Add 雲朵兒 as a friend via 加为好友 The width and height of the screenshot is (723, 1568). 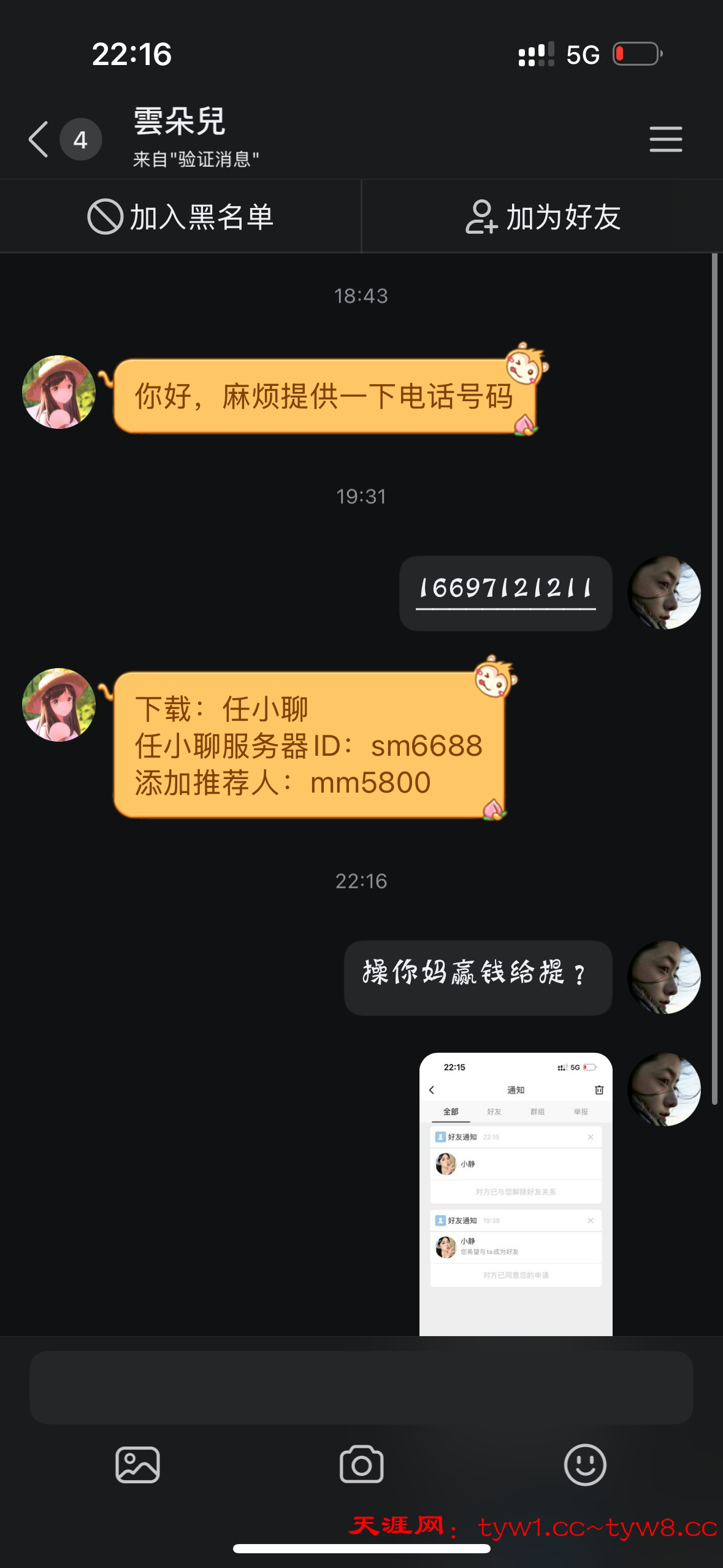tap(543, 217)
